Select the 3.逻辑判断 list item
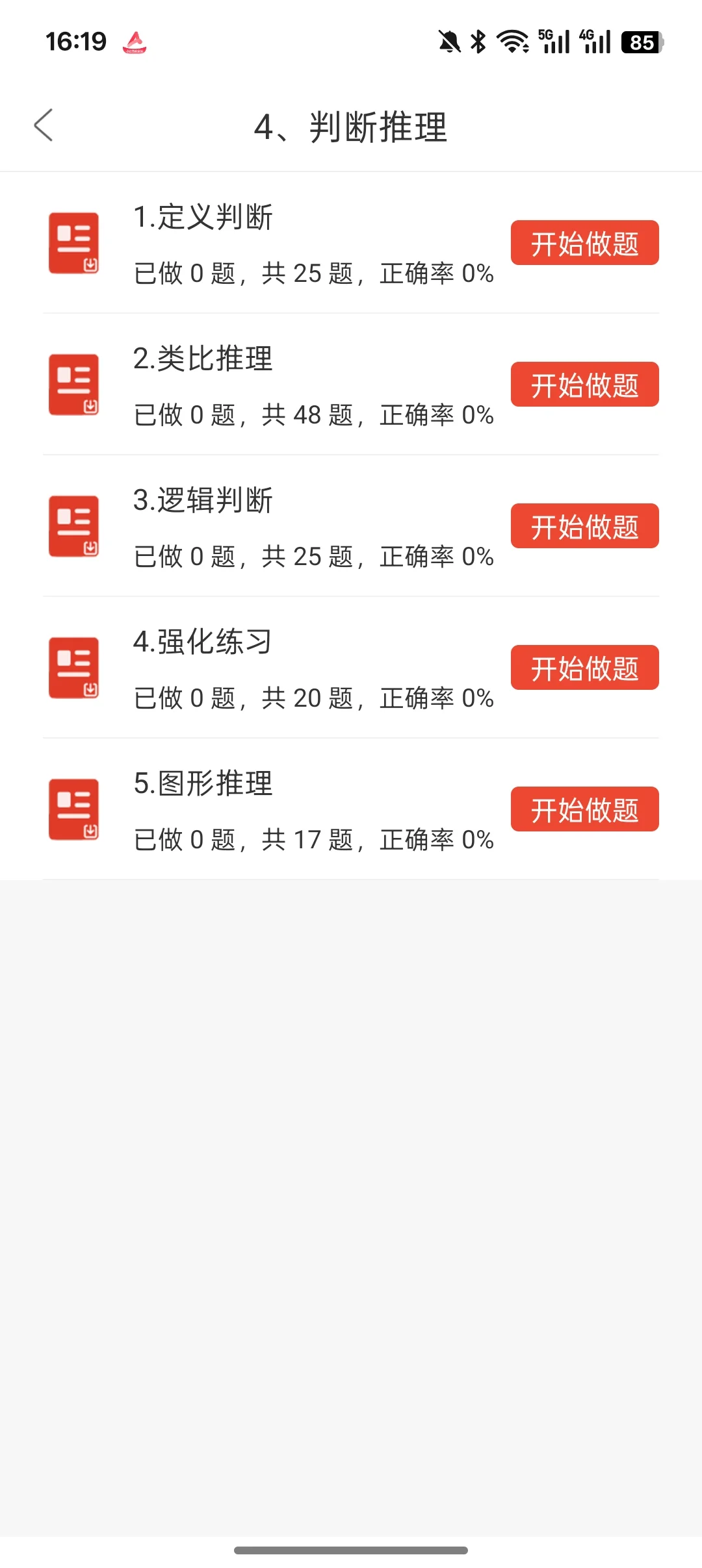Screen dimensions: 702x1568 tap(273, 527)
